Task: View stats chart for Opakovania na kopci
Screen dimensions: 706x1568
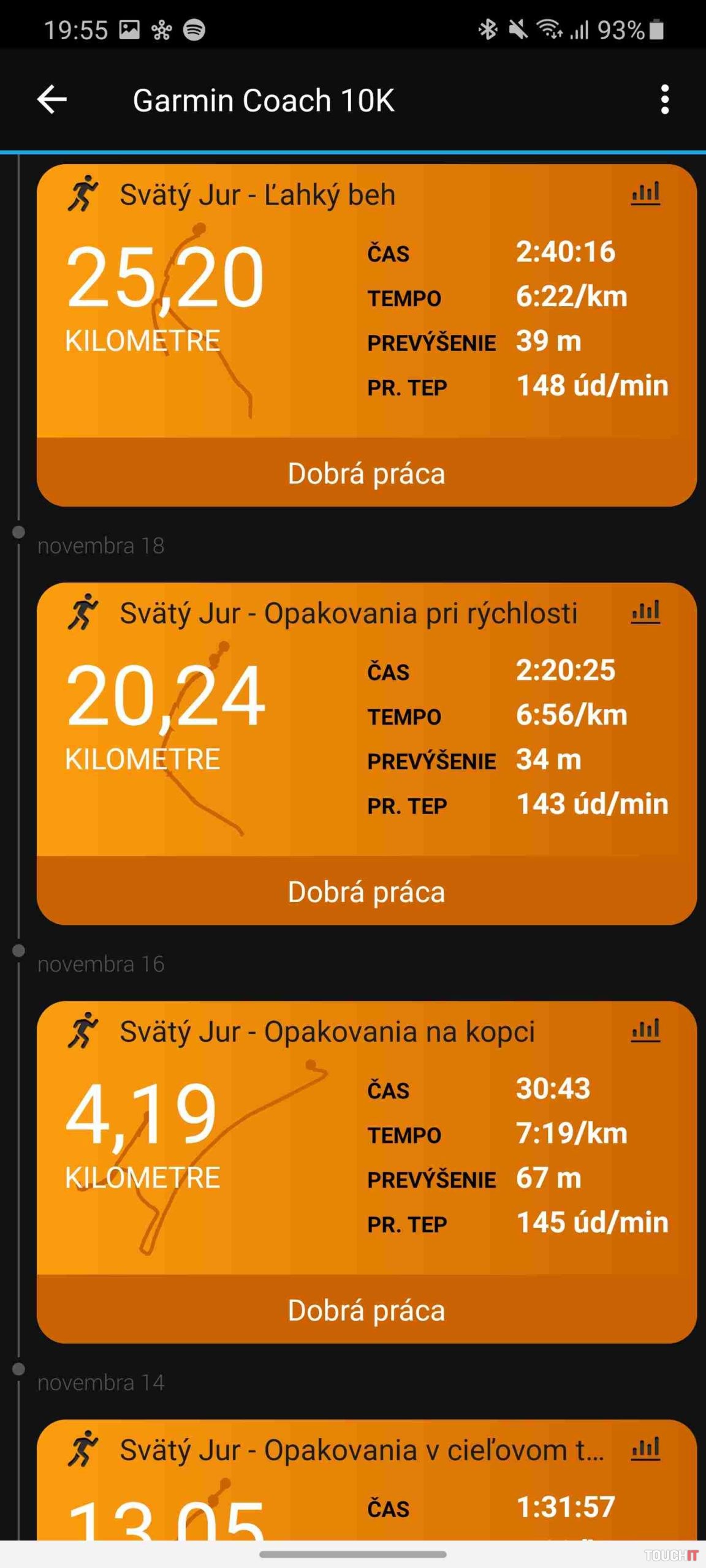Action: (x=645, y=1031)
